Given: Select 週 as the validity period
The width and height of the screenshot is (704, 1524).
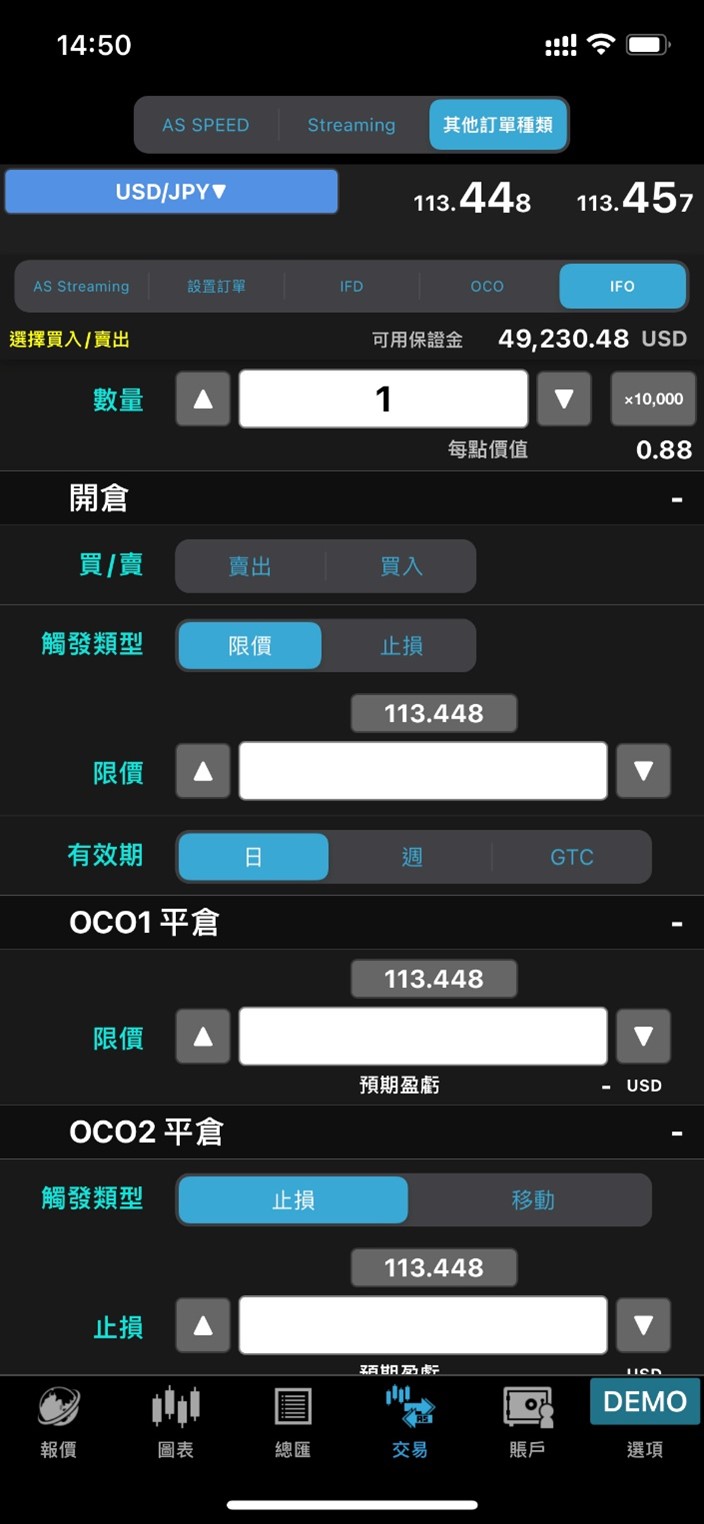Looking at the screenshot, I should [412, 857].
